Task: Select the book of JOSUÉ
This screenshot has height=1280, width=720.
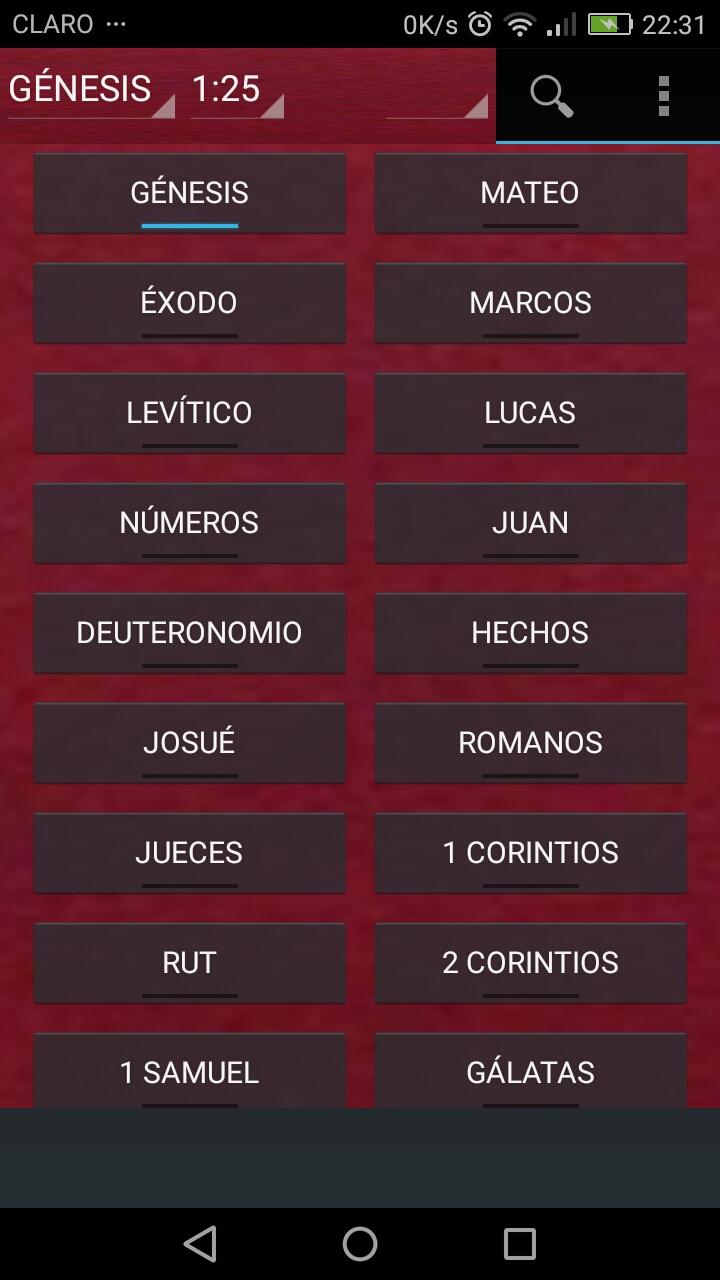Action: 190,743
